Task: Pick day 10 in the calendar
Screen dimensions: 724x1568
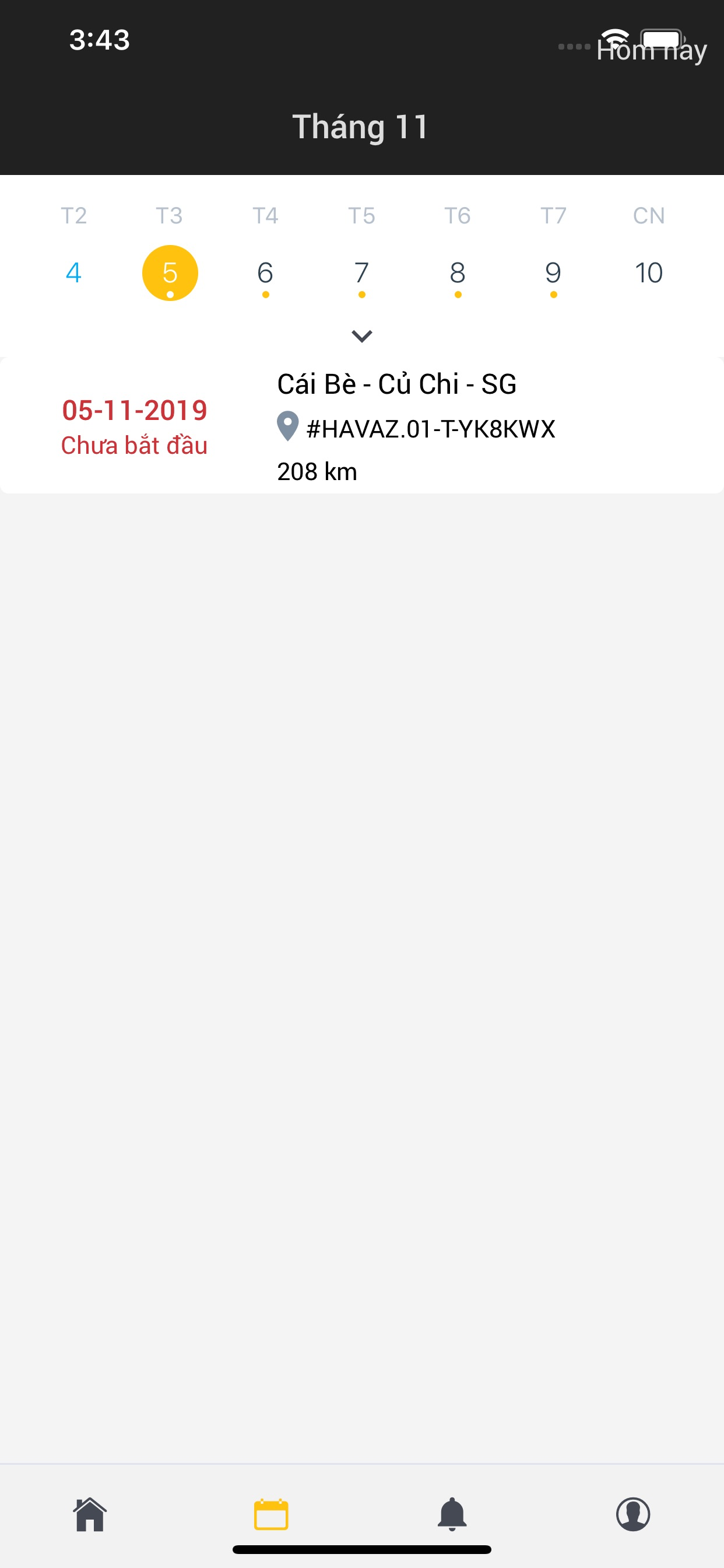Action: click(x=649, y=272)
